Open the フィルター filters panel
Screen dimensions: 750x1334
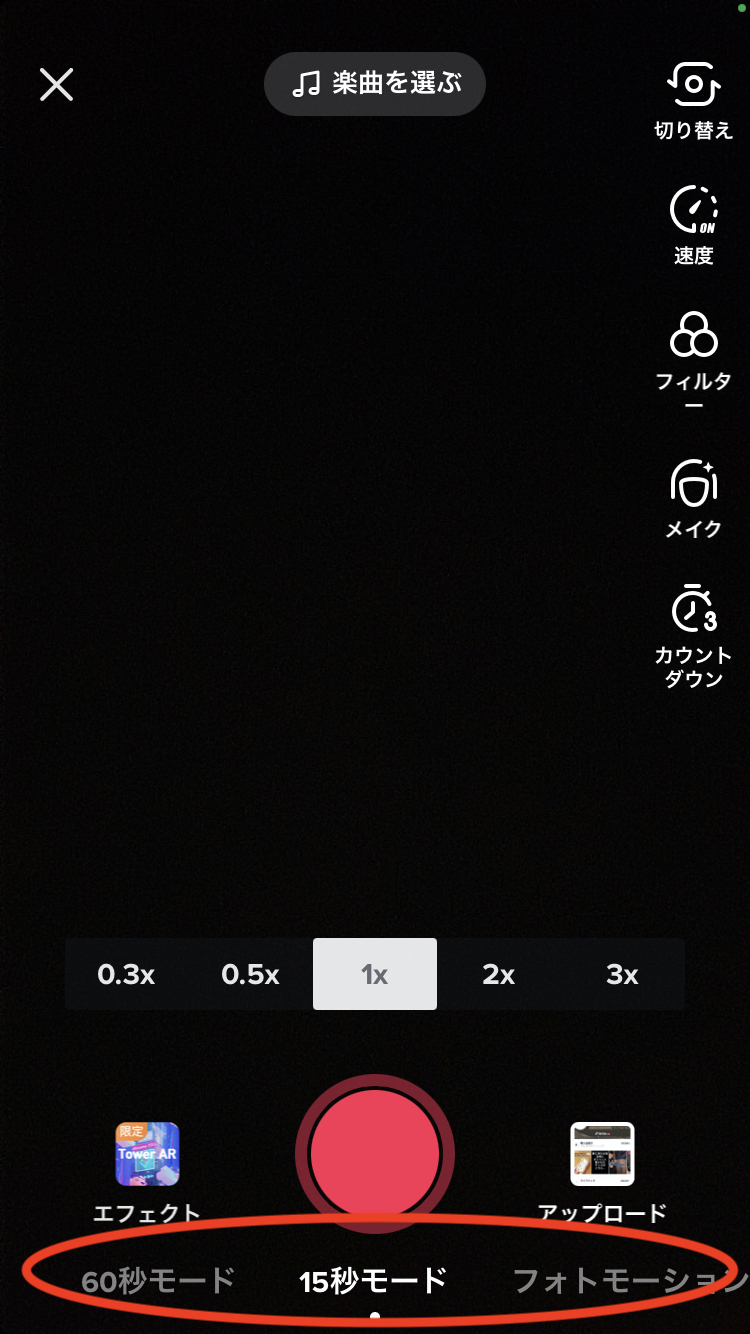[x=693, y=350]
